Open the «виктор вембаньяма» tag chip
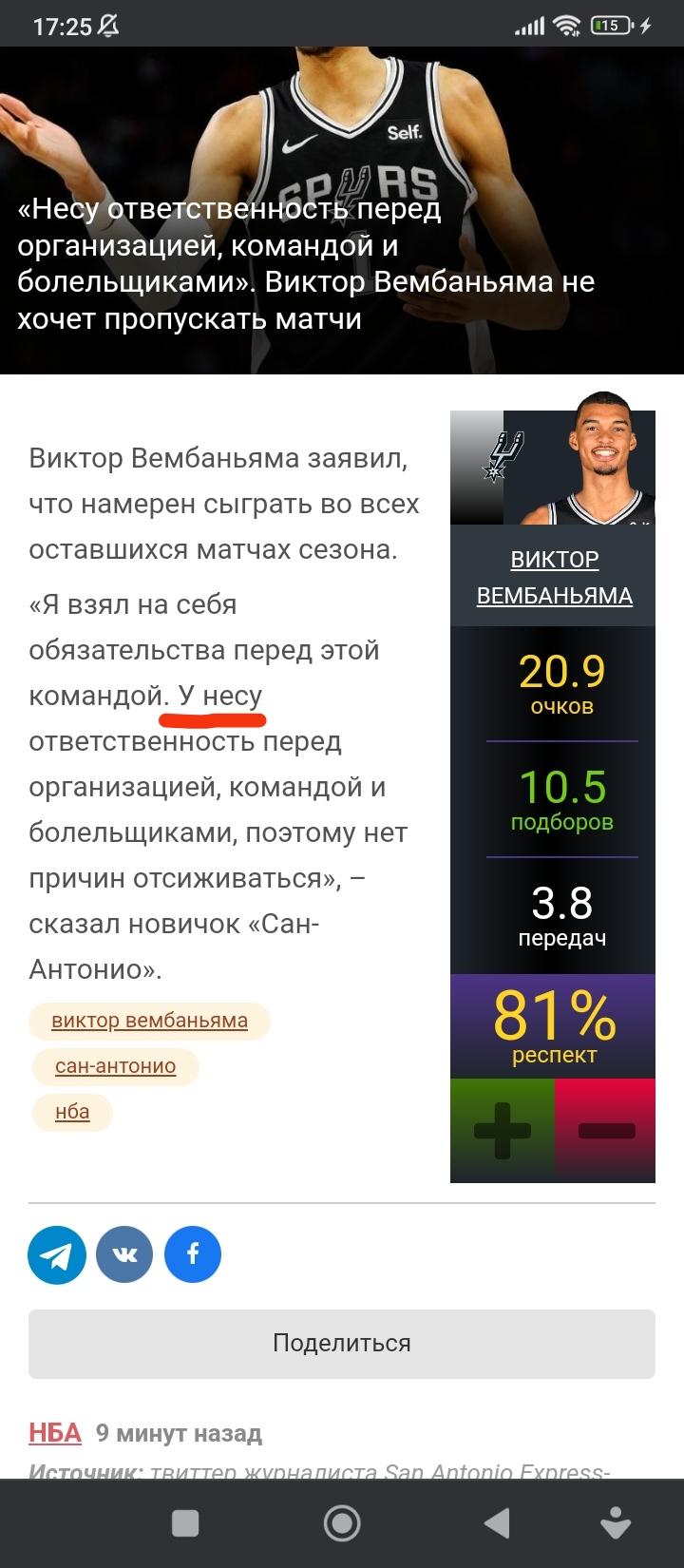 [x=149, y=1021]
